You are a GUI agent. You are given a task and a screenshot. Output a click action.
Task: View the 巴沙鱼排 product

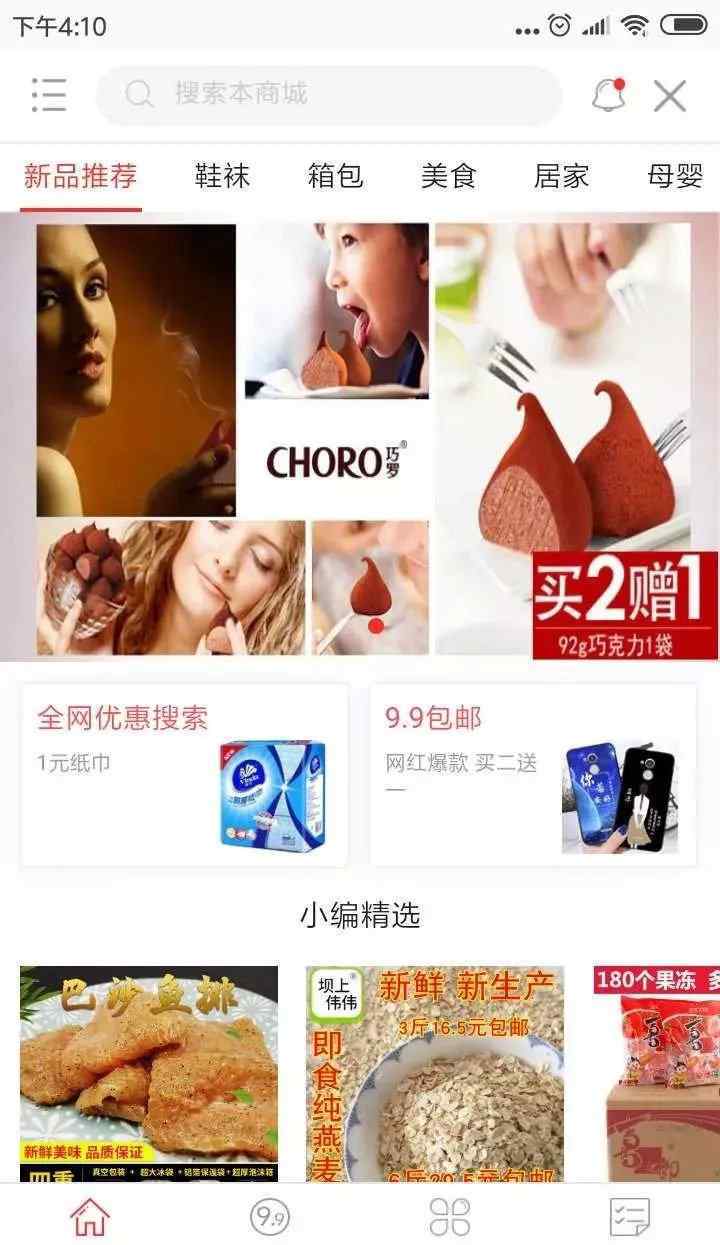coord(149,1074)
